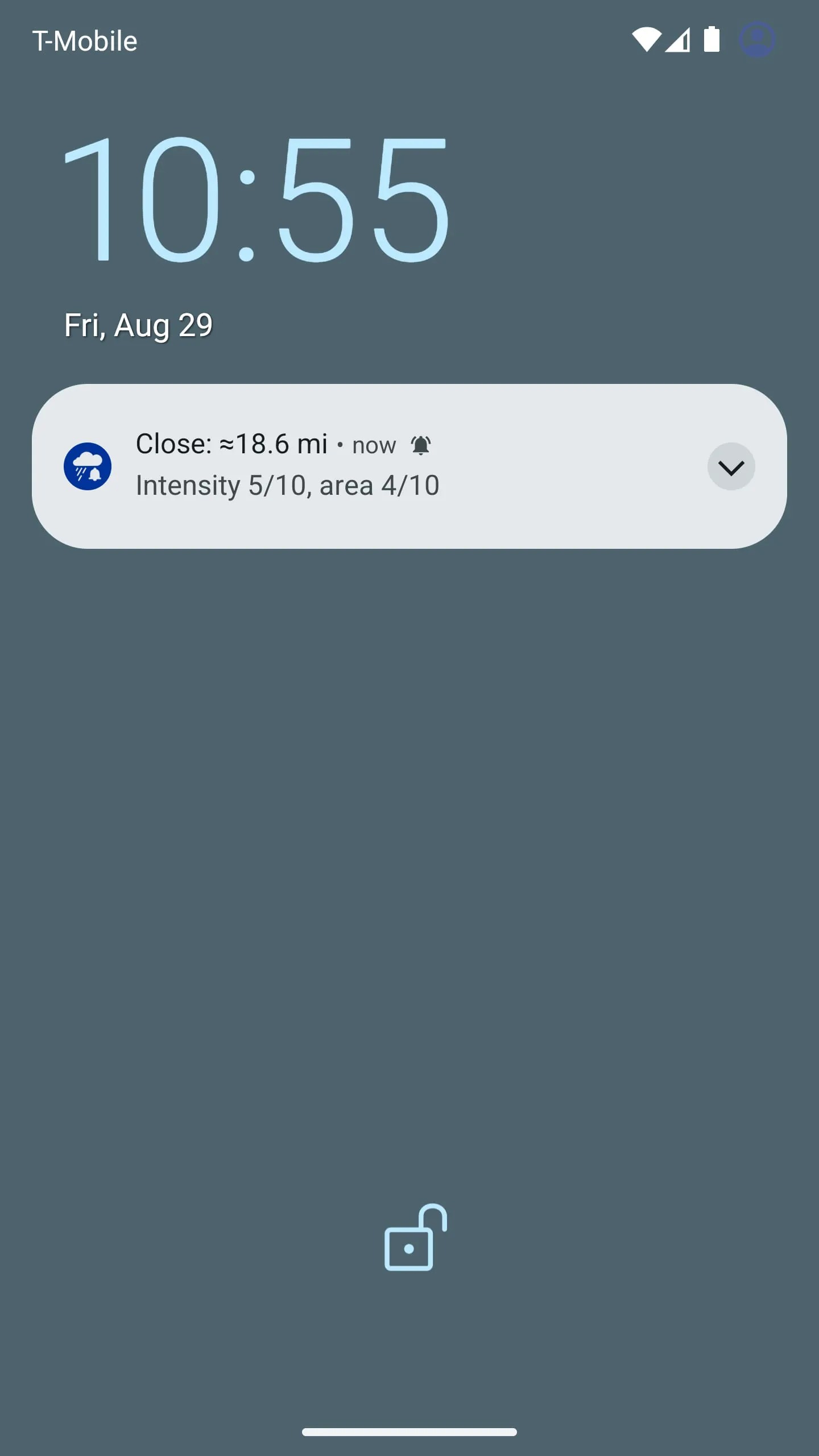The height and width of the screenshot is (1456, 819).
Task: Tap the rain alert weather icon
Action: coord(88,466)
